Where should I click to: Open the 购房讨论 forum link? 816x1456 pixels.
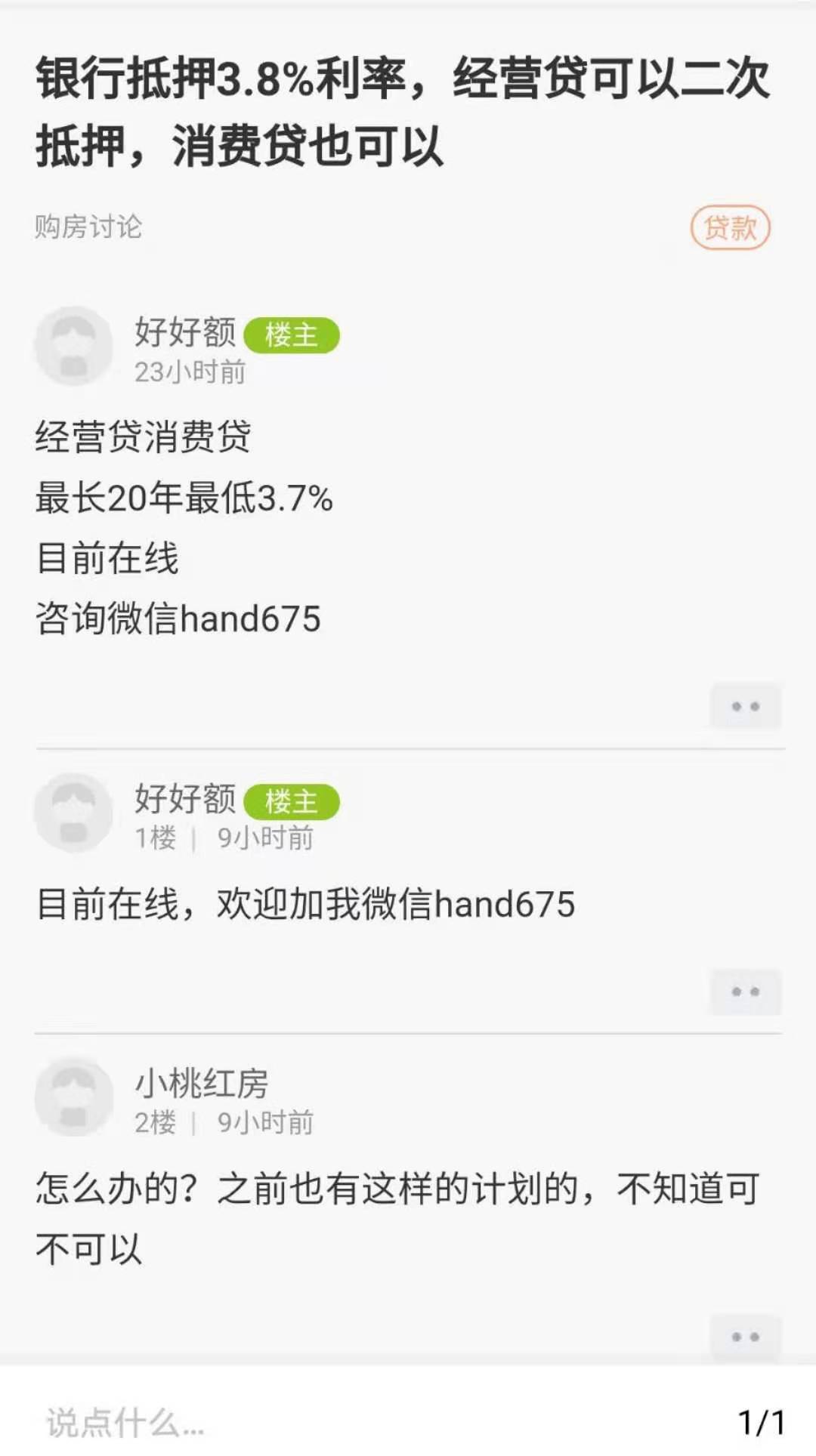(x=88, y=227)
